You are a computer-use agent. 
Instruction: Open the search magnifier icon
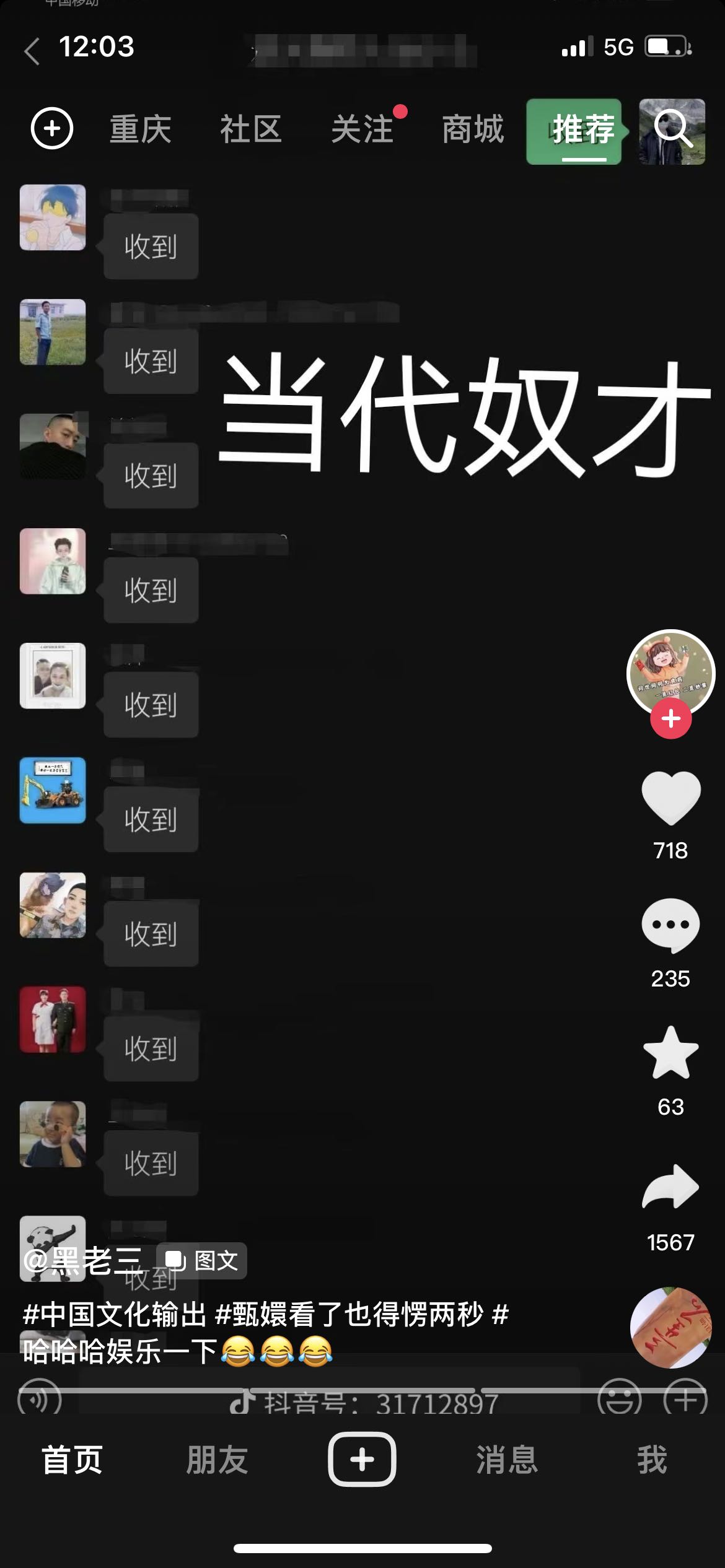tap(673, 130)
